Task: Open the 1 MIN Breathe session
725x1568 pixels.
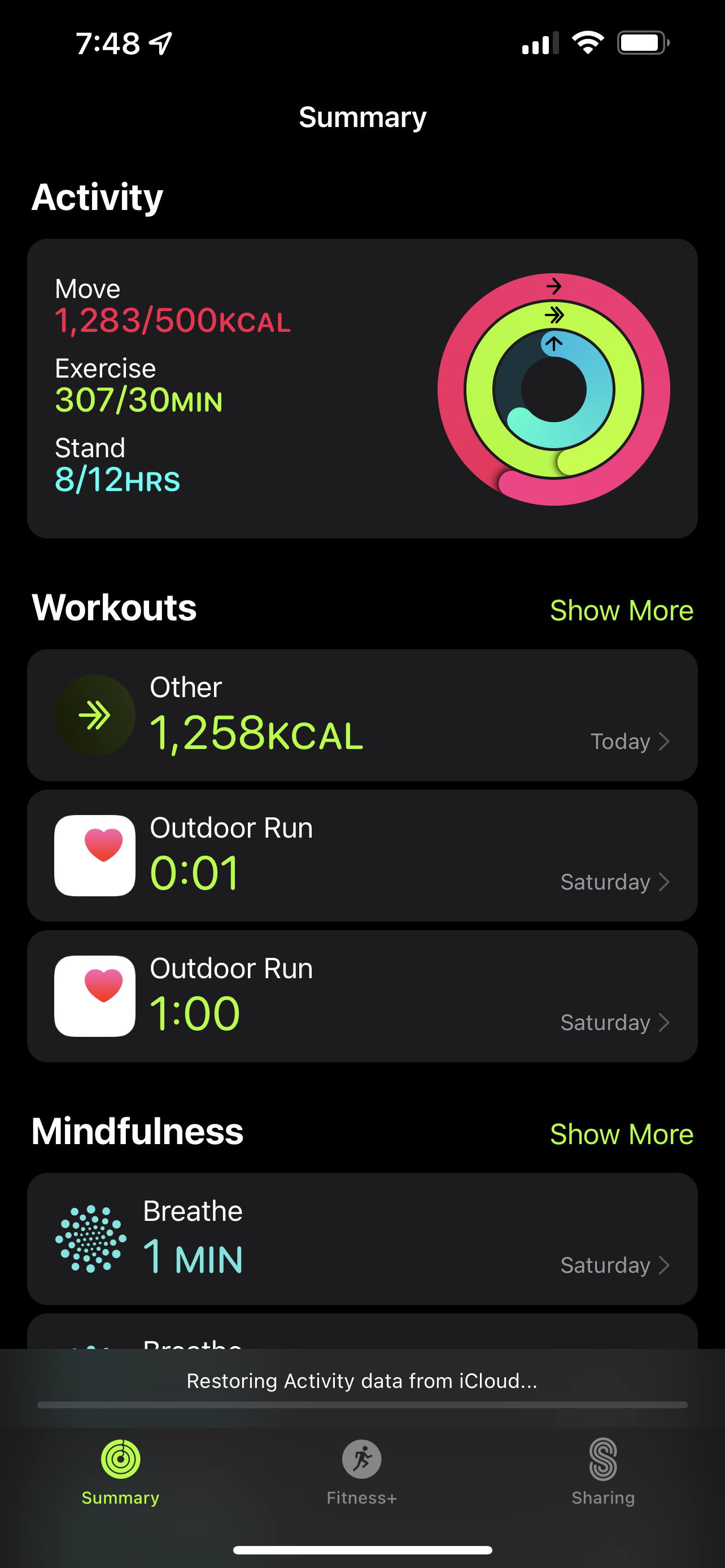Action: click(362, 1238)
